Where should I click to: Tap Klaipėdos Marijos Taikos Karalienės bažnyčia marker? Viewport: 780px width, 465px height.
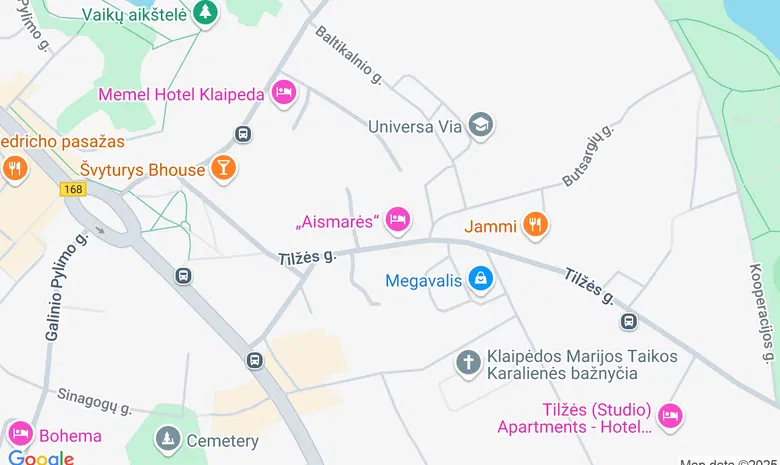point(468,363)
